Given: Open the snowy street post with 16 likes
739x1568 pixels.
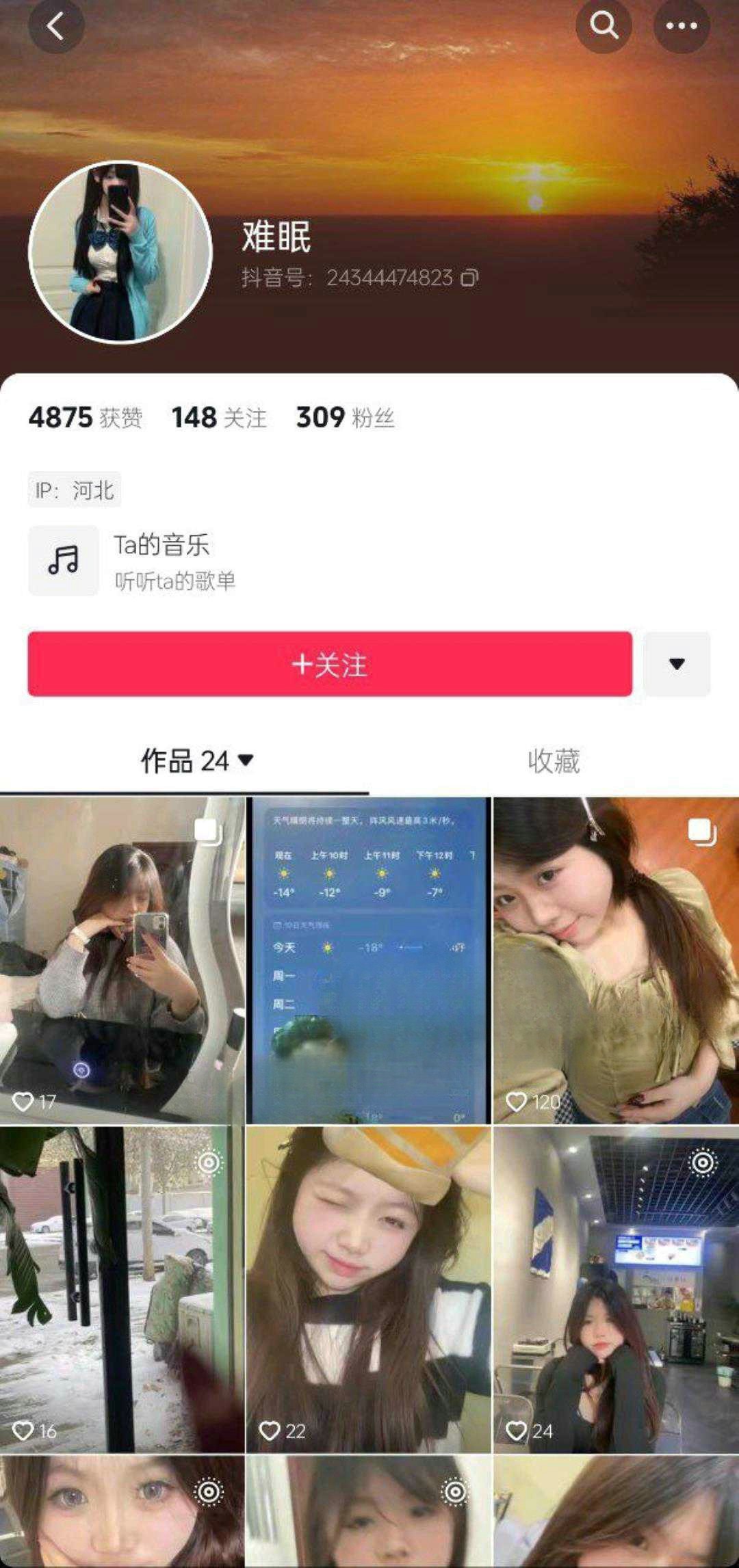Looking at the screenshot, I should 122,1290.
